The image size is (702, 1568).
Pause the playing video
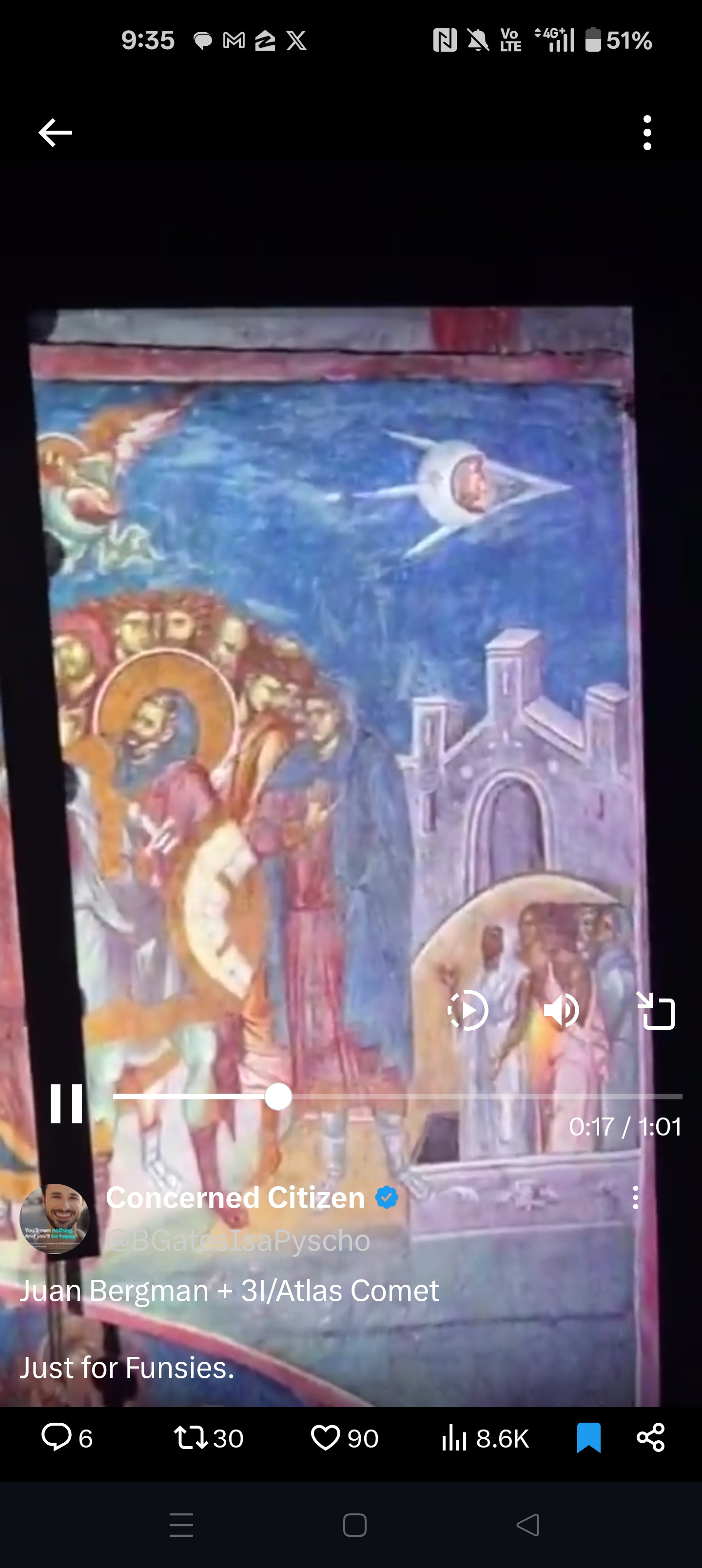(x=66, y=1103)
